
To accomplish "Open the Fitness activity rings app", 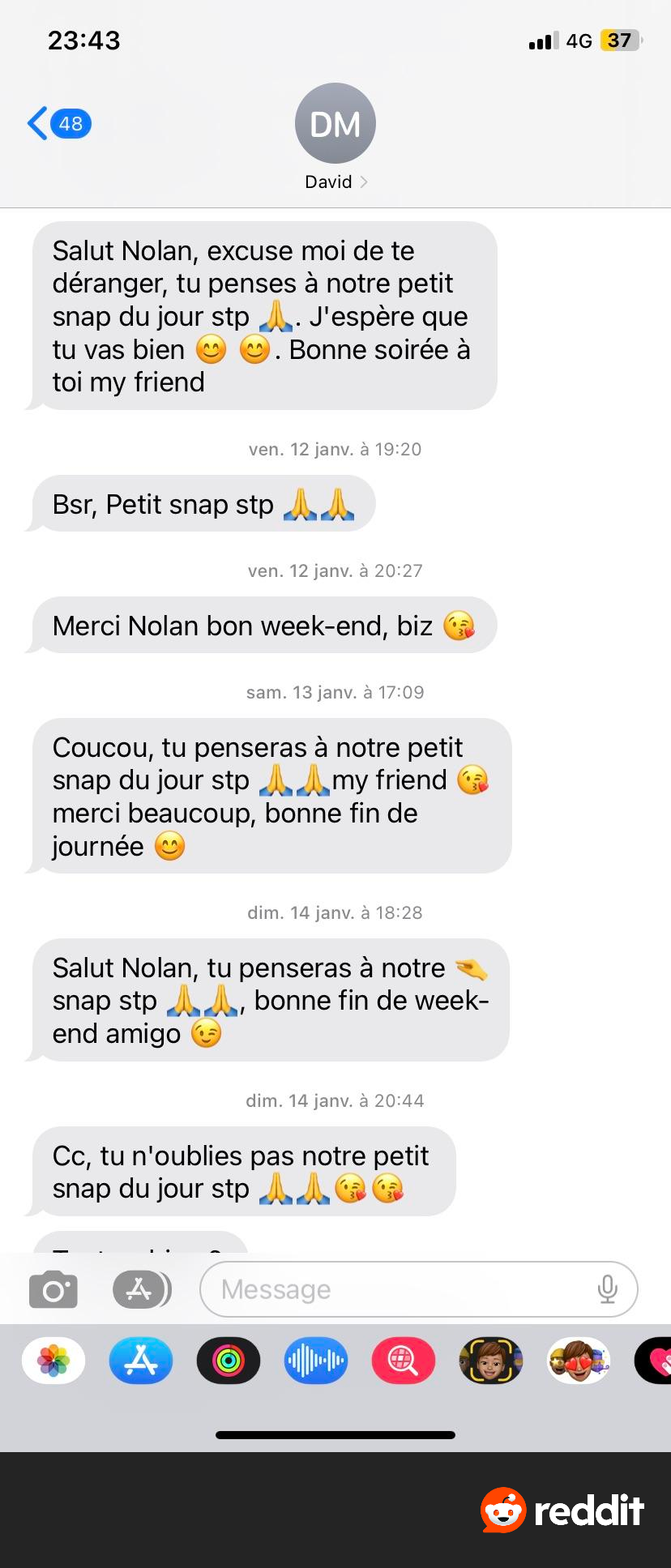I will pos(229,1361).
